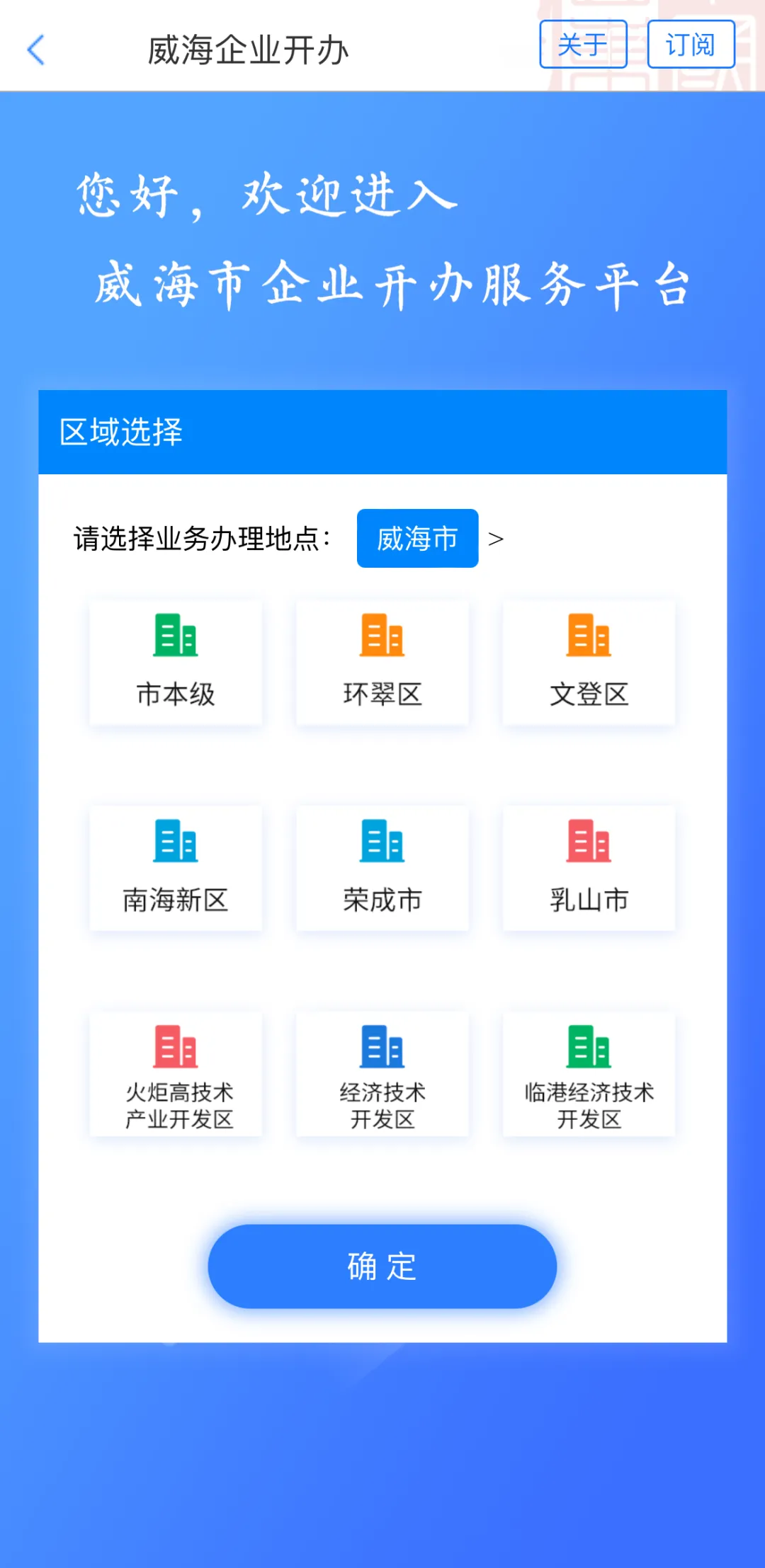
Task: Choose the 经济技术开发区 card
Action: (382, 1074)
